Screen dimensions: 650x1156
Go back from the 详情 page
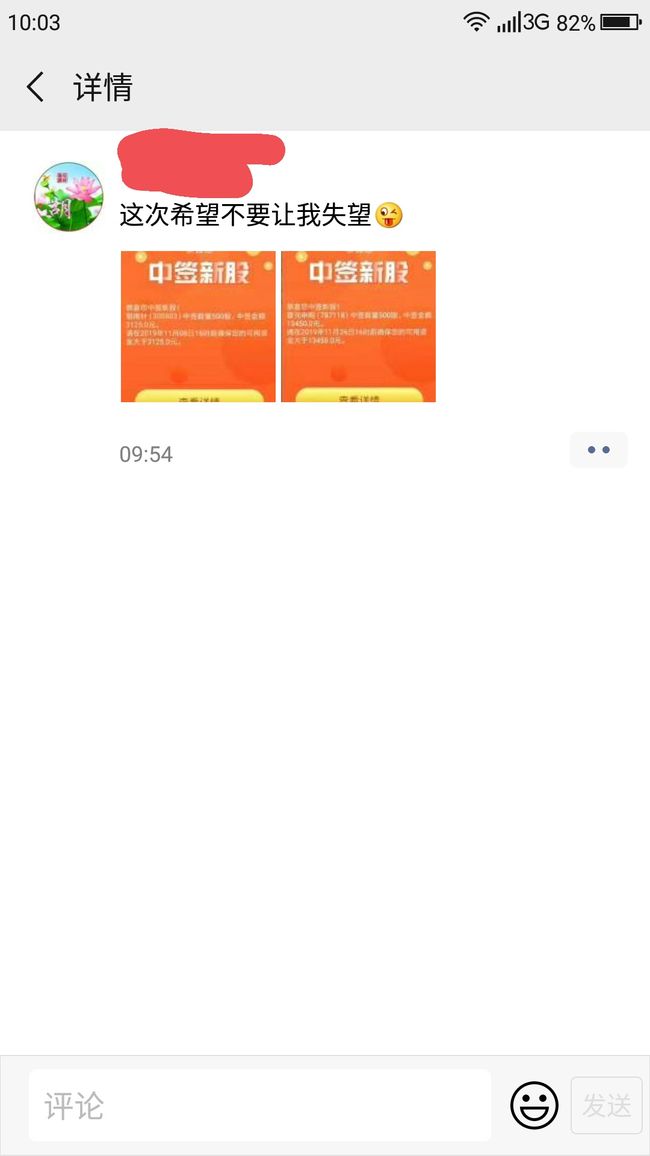coord(35,87)
